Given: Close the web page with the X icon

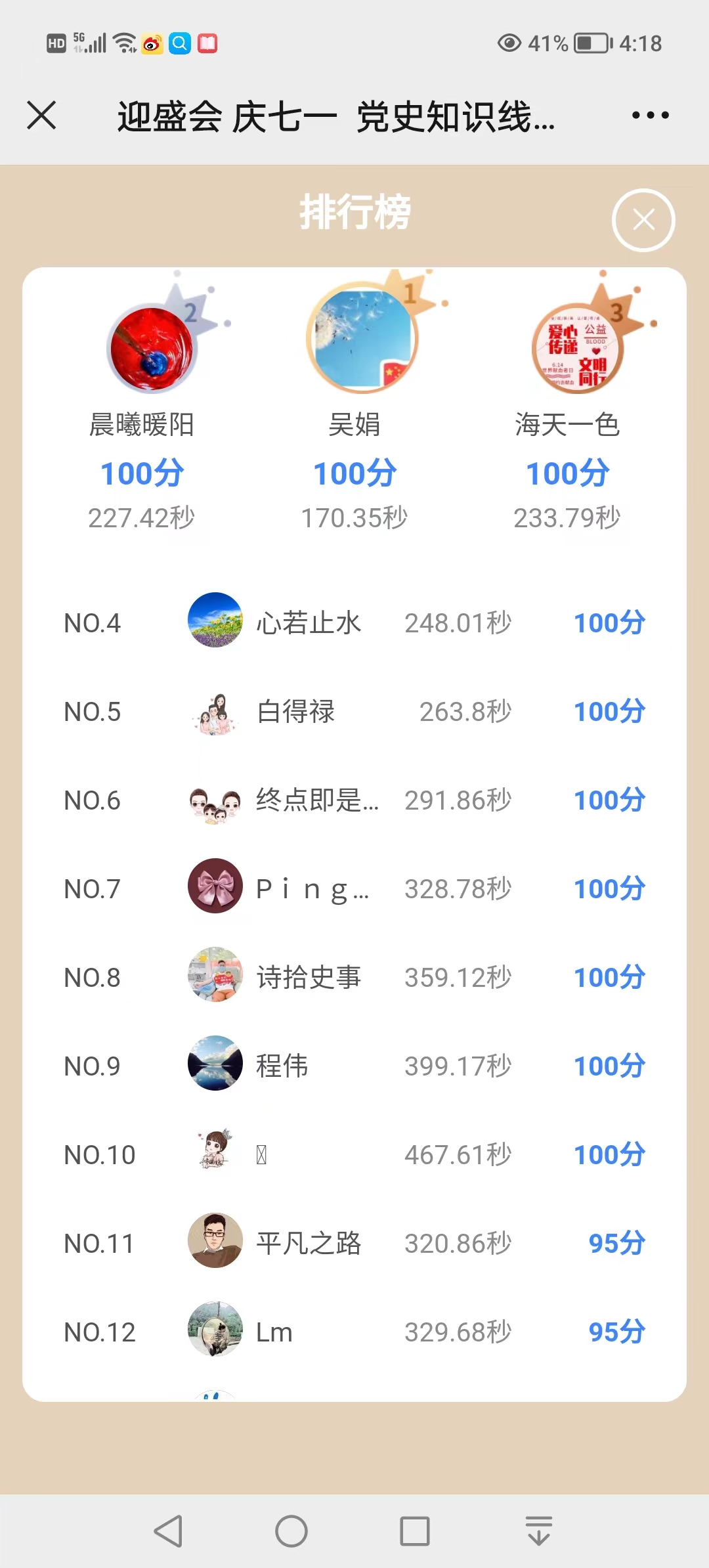Looking at the screenshot, I should [41, 116].
